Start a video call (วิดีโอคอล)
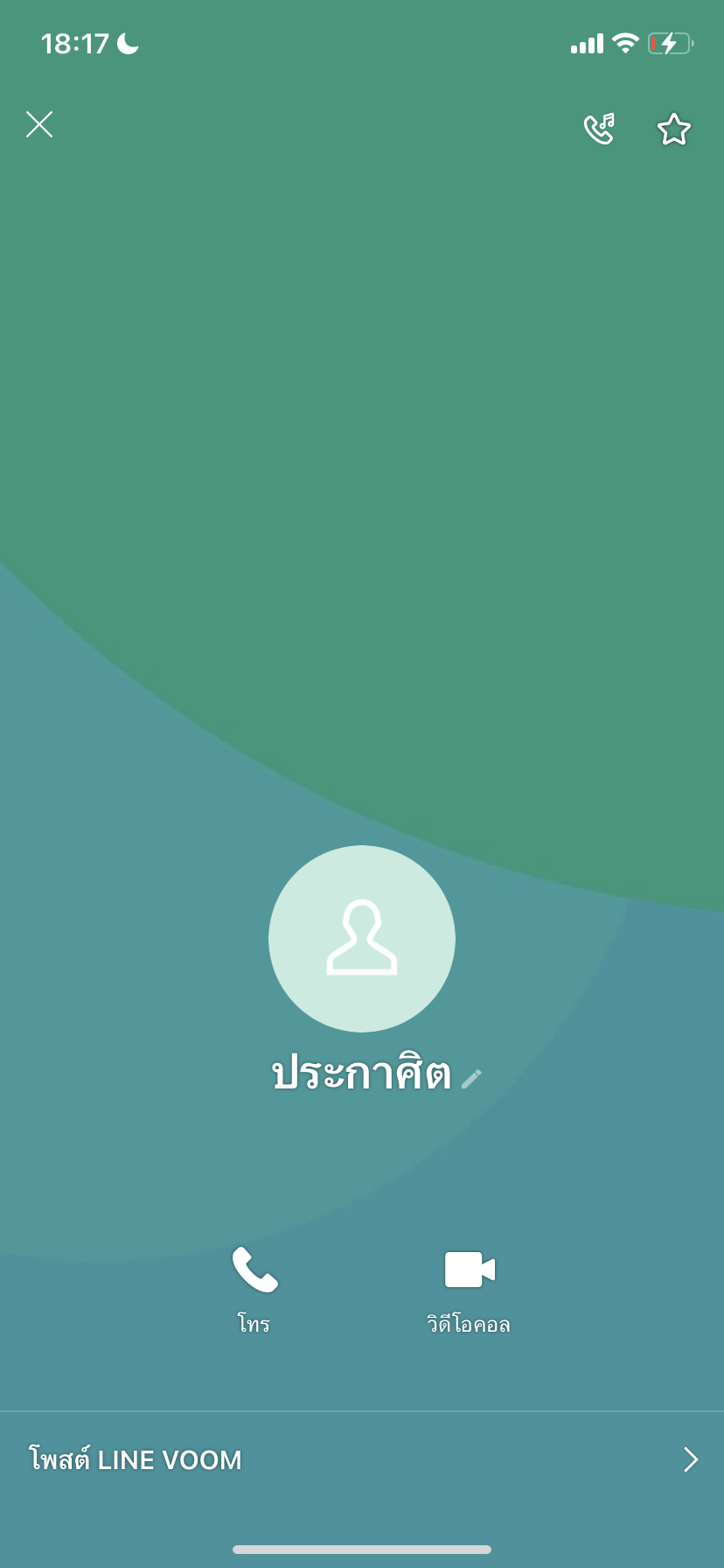This screenshot has width=724, height=1568. point(470,1288)
